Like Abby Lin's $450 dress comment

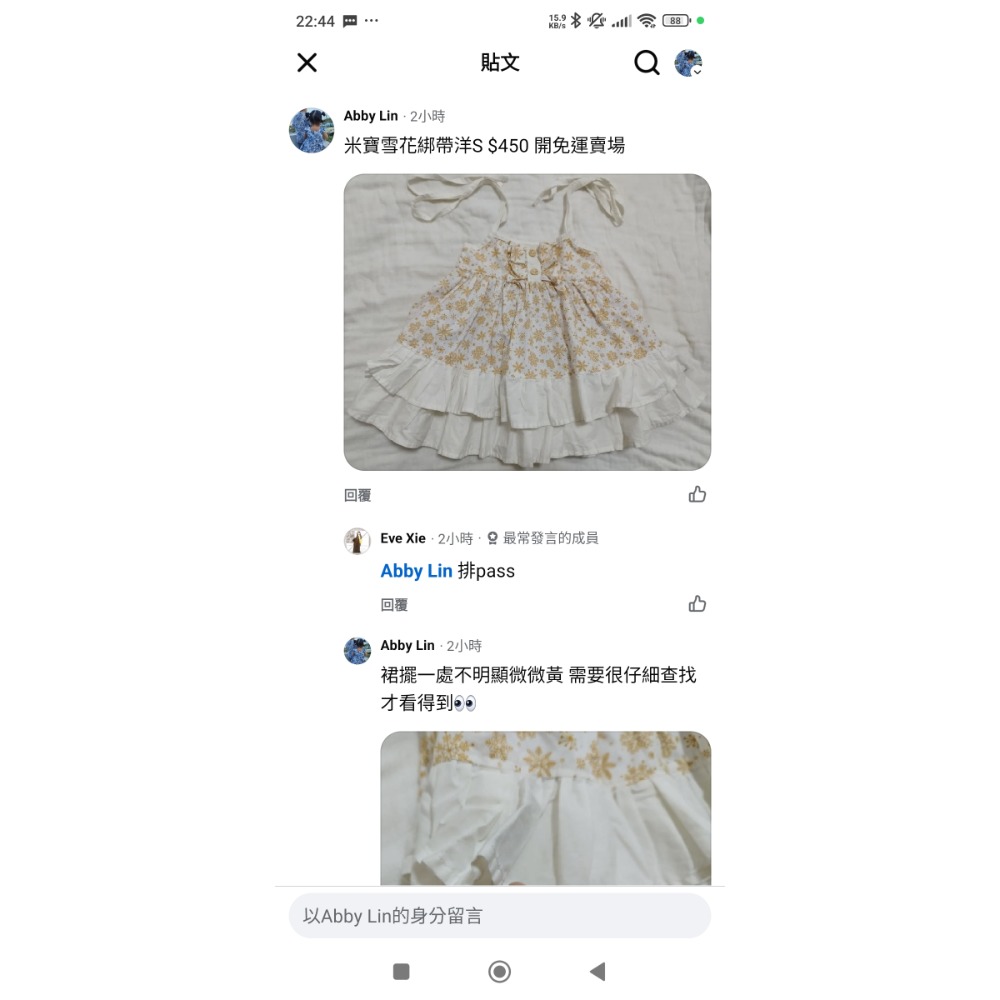[x=697, y=494]
